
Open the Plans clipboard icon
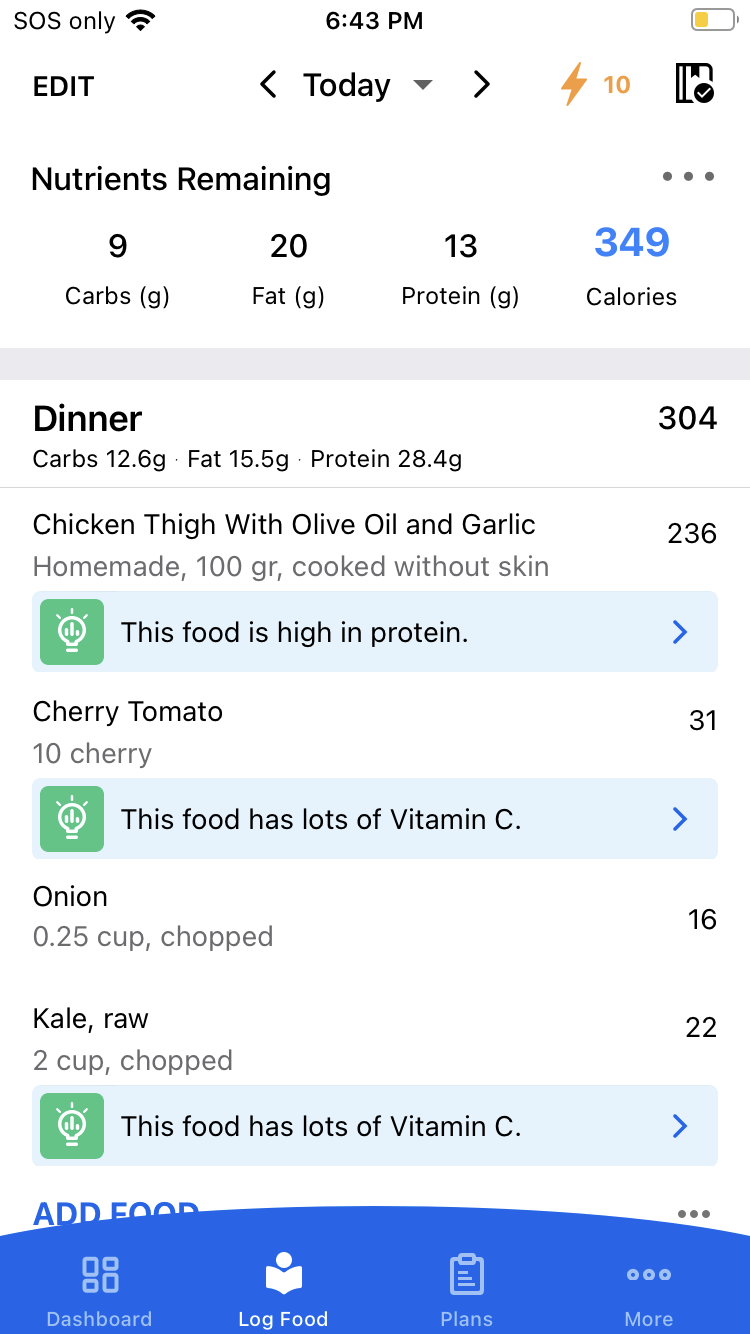[466, 1270]
